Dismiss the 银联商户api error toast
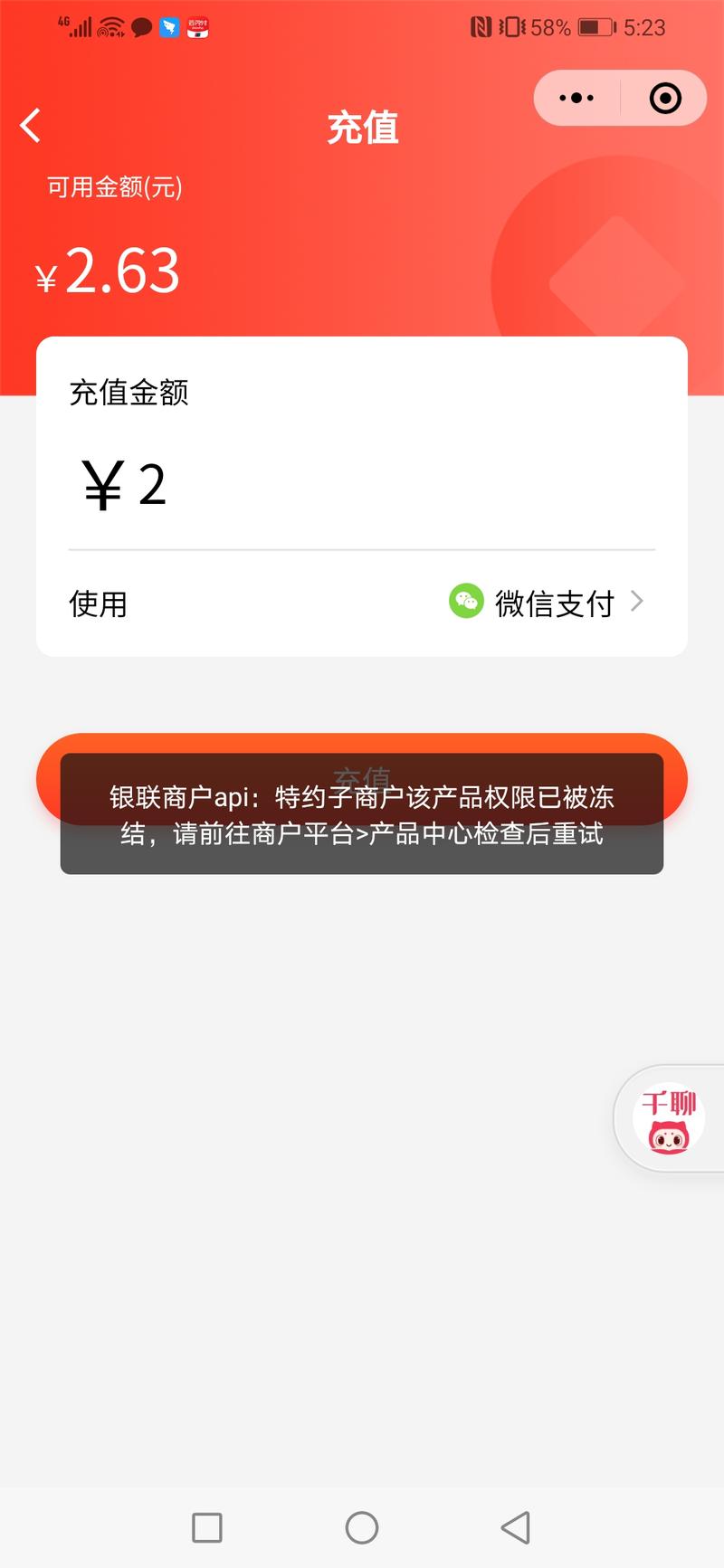The image size is (724, 1568). pos(362,816)
